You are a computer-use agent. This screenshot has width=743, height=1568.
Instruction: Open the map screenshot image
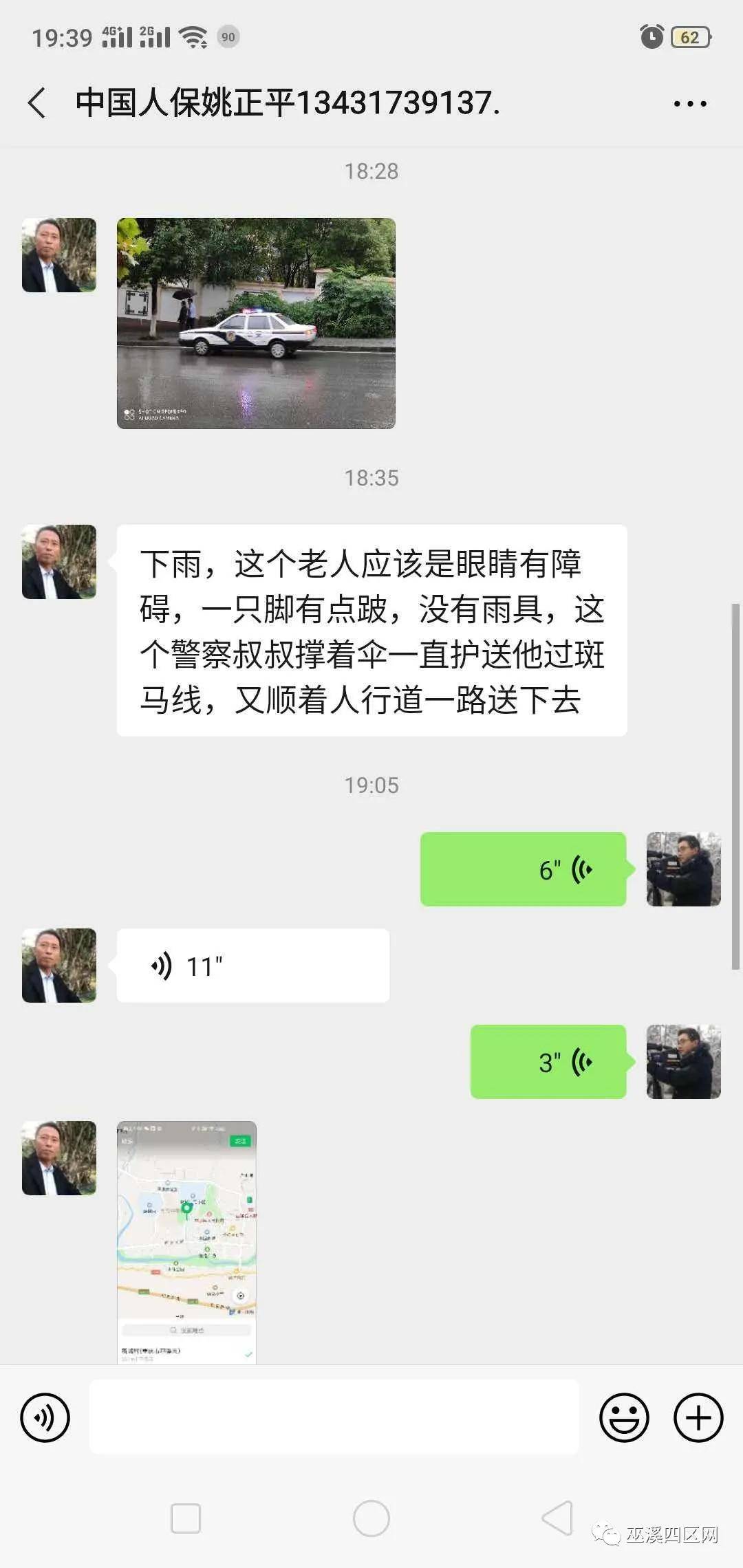[x=186, y=1242]
